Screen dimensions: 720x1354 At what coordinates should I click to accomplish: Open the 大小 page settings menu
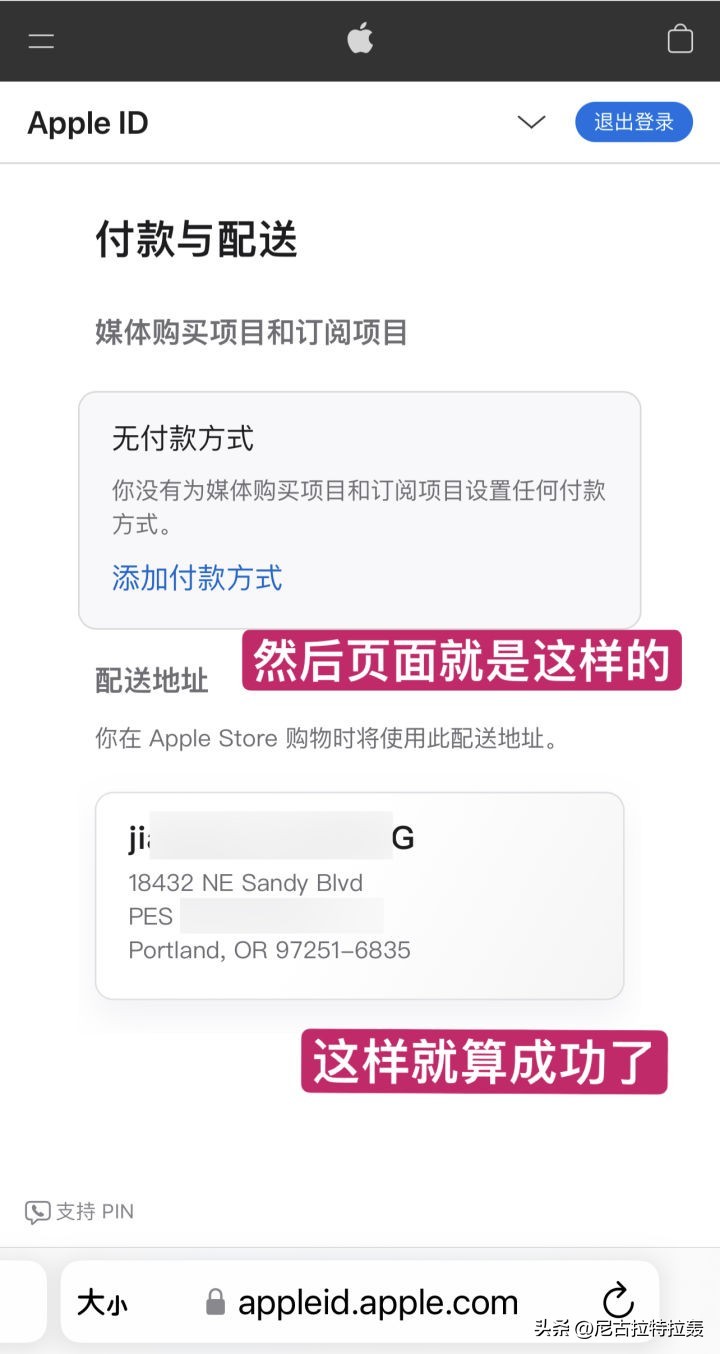point(103,1303)
